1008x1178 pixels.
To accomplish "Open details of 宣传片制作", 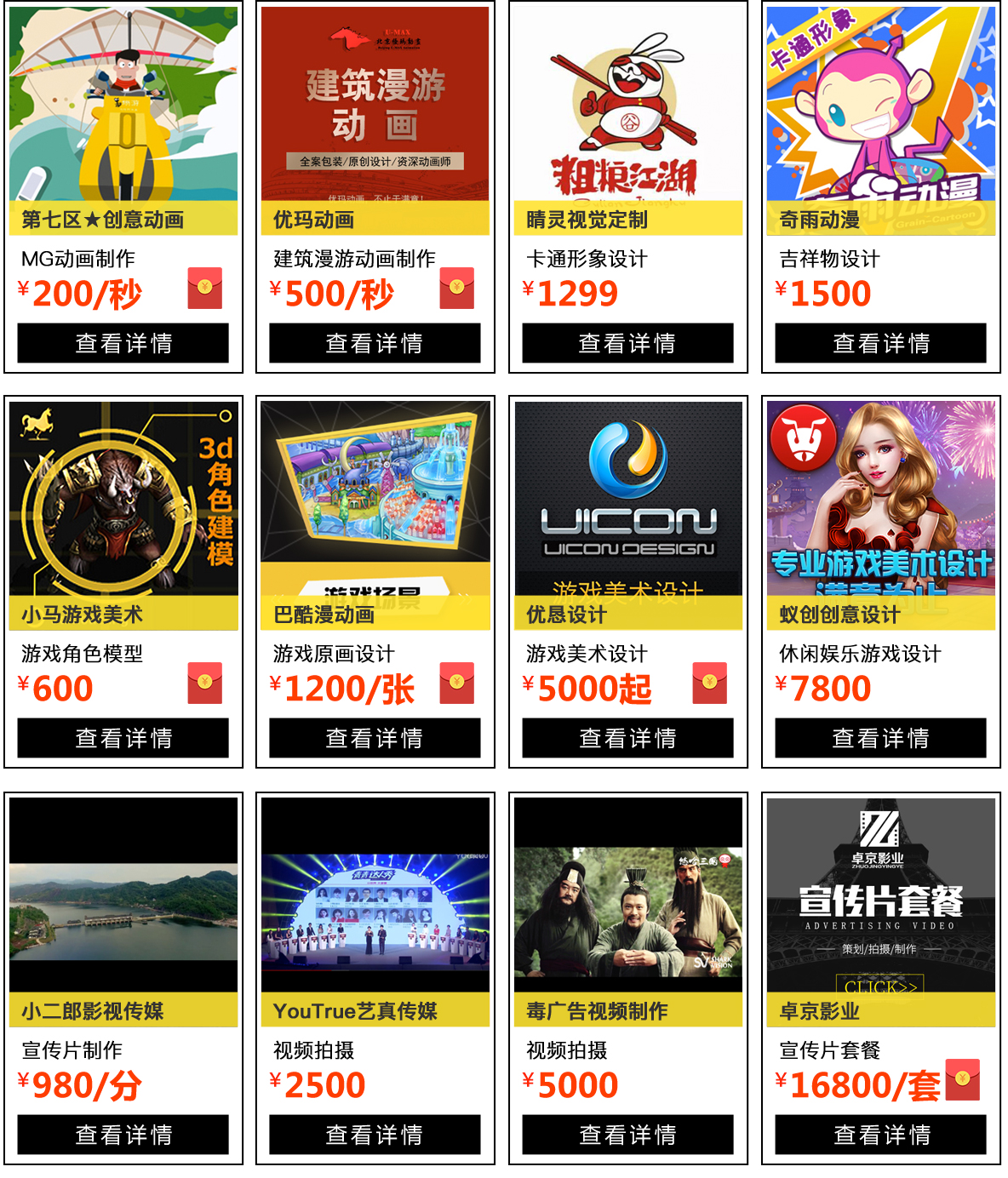I will (123, 1135).
